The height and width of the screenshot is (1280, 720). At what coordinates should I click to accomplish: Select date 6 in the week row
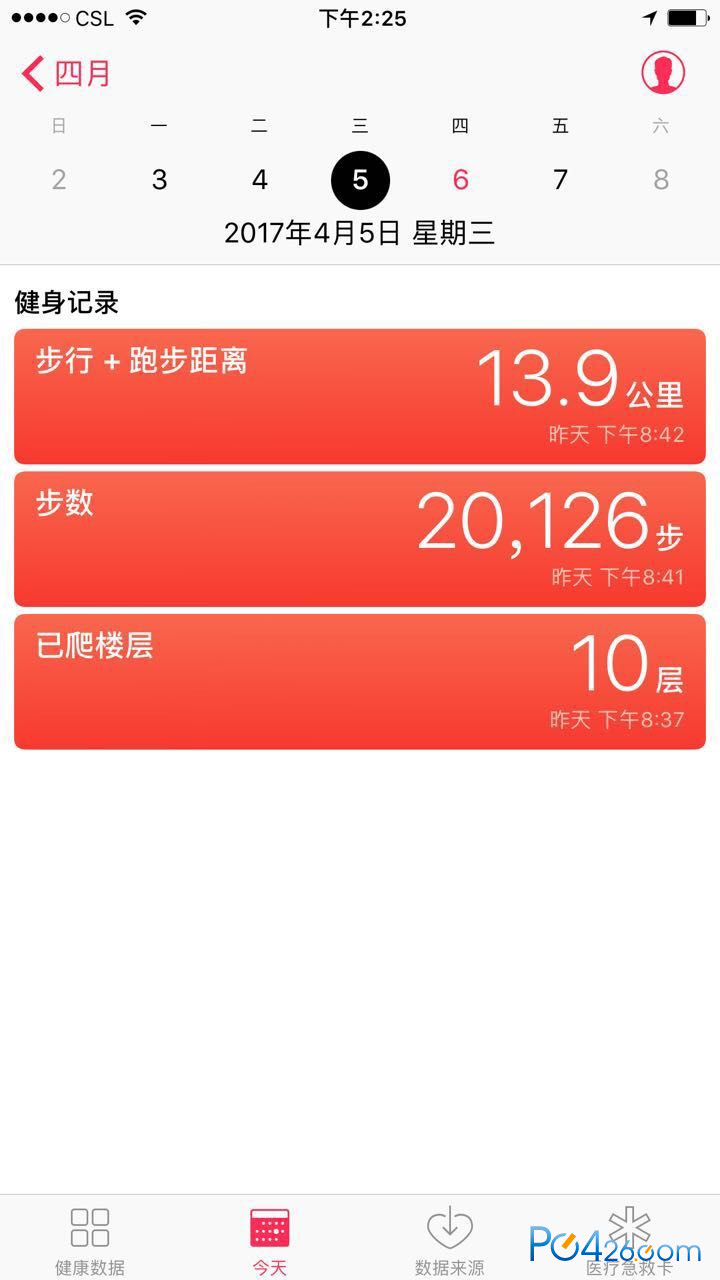tap(461, 180)
